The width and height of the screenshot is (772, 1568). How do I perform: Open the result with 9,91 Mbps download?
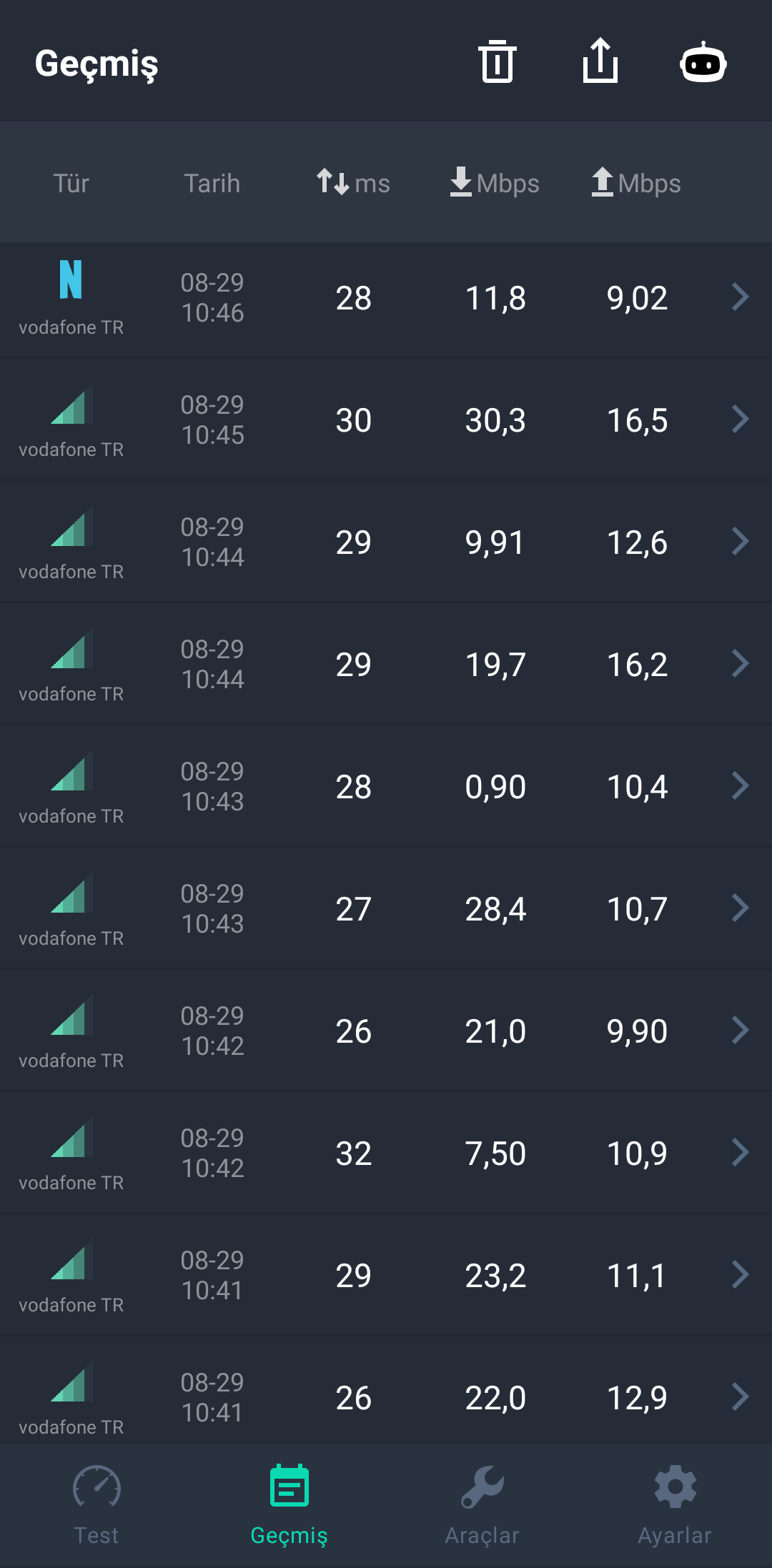point(386,542)
